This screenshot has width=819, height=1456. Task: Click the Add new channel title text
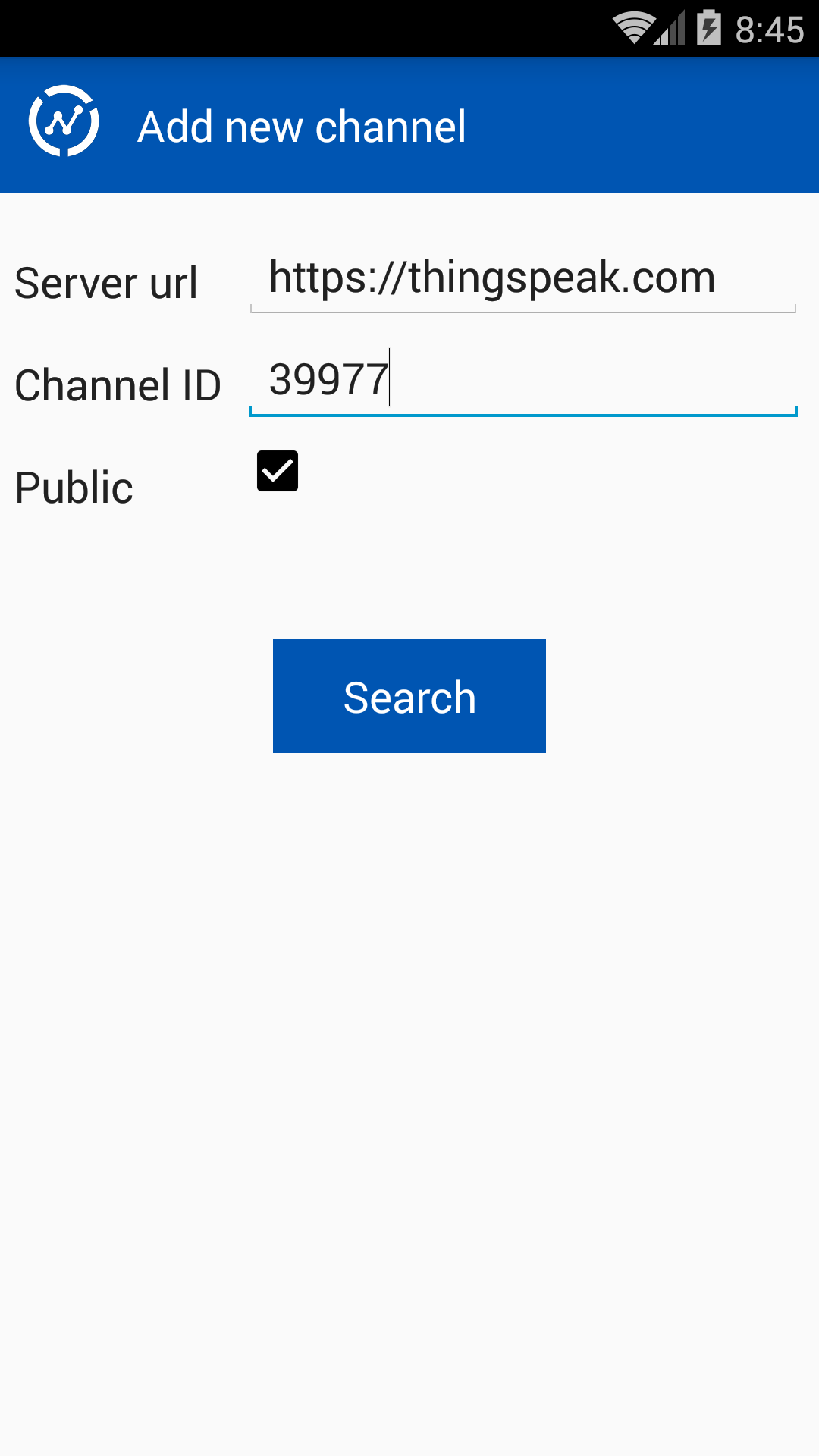tap(300, 127)
